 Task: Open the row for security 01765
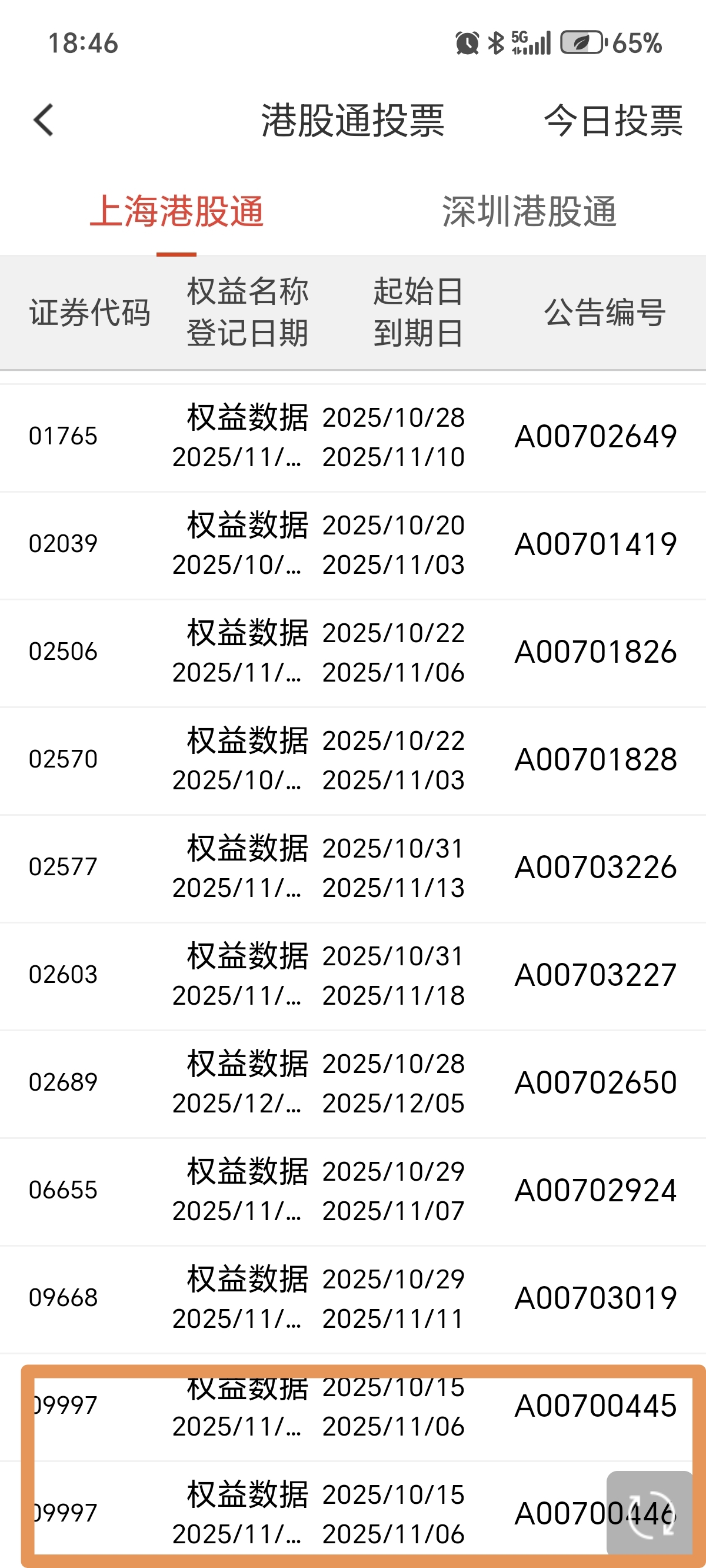pyautogui.click(x=353, y=437)
